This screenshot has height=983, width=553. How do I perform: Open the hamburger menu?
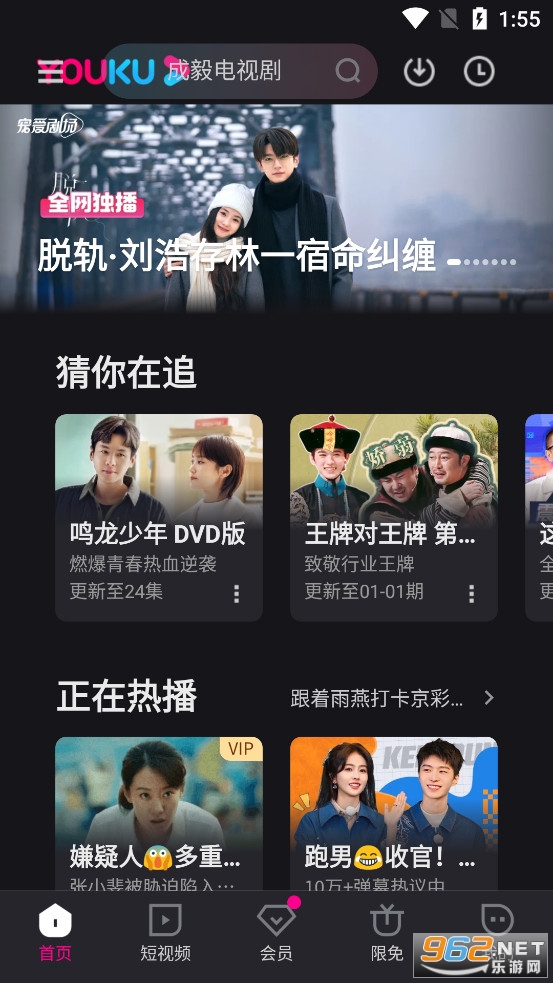click(50, 71)
